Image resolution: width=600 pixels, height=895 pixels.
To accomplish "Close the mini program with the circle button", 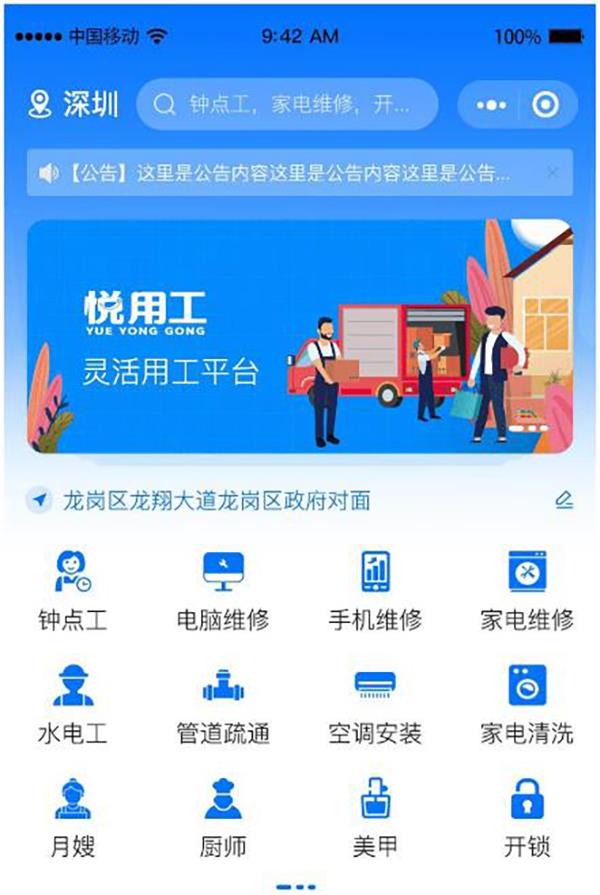I will pos(545,105).
